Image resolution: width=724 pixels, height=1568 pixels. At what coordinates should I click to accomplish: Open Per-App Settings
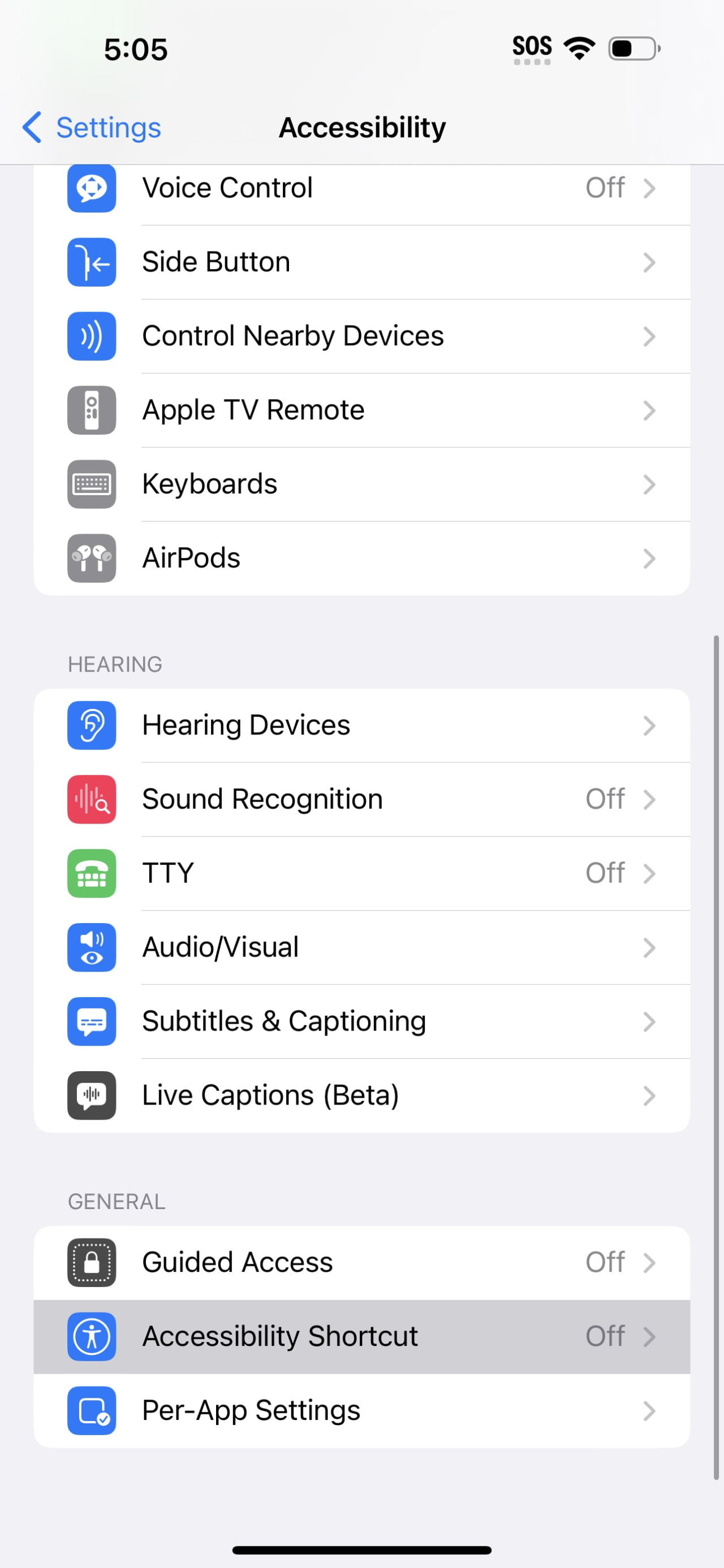[x=365, y=1411]
